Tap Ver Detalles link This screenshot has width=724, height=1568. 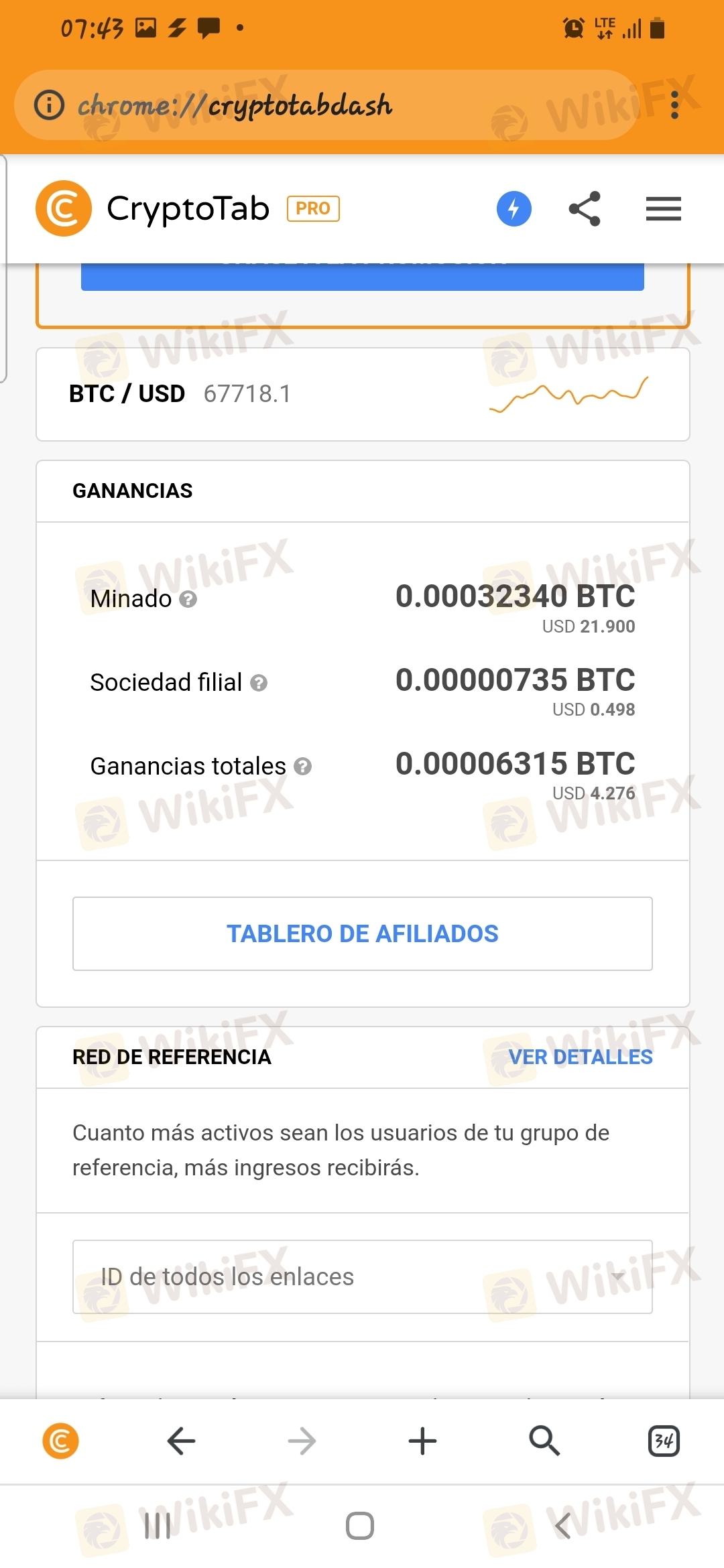click(x=580, y=1057)
